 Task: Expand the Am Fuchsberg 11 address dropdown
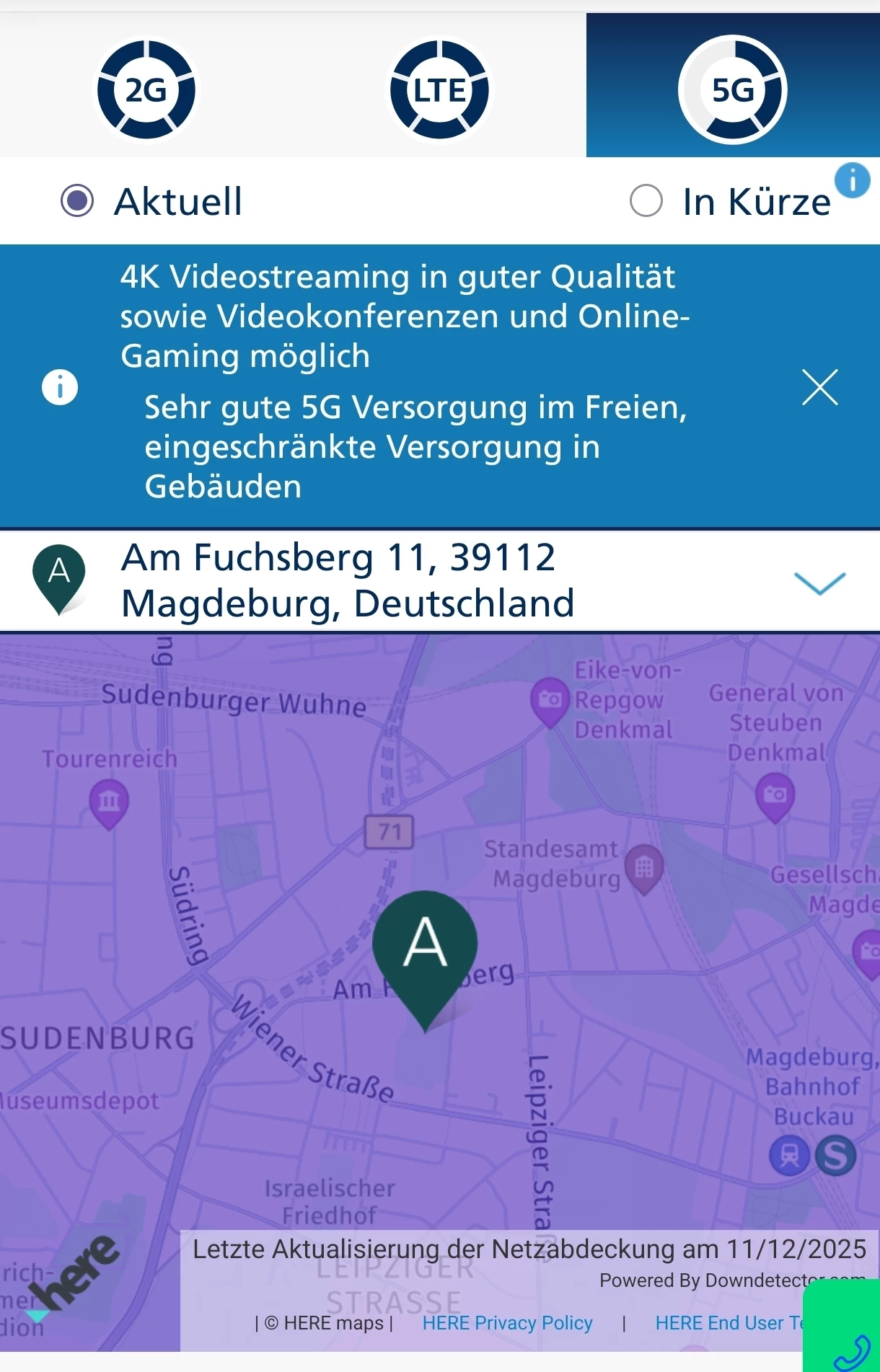(x=819, y=582)
